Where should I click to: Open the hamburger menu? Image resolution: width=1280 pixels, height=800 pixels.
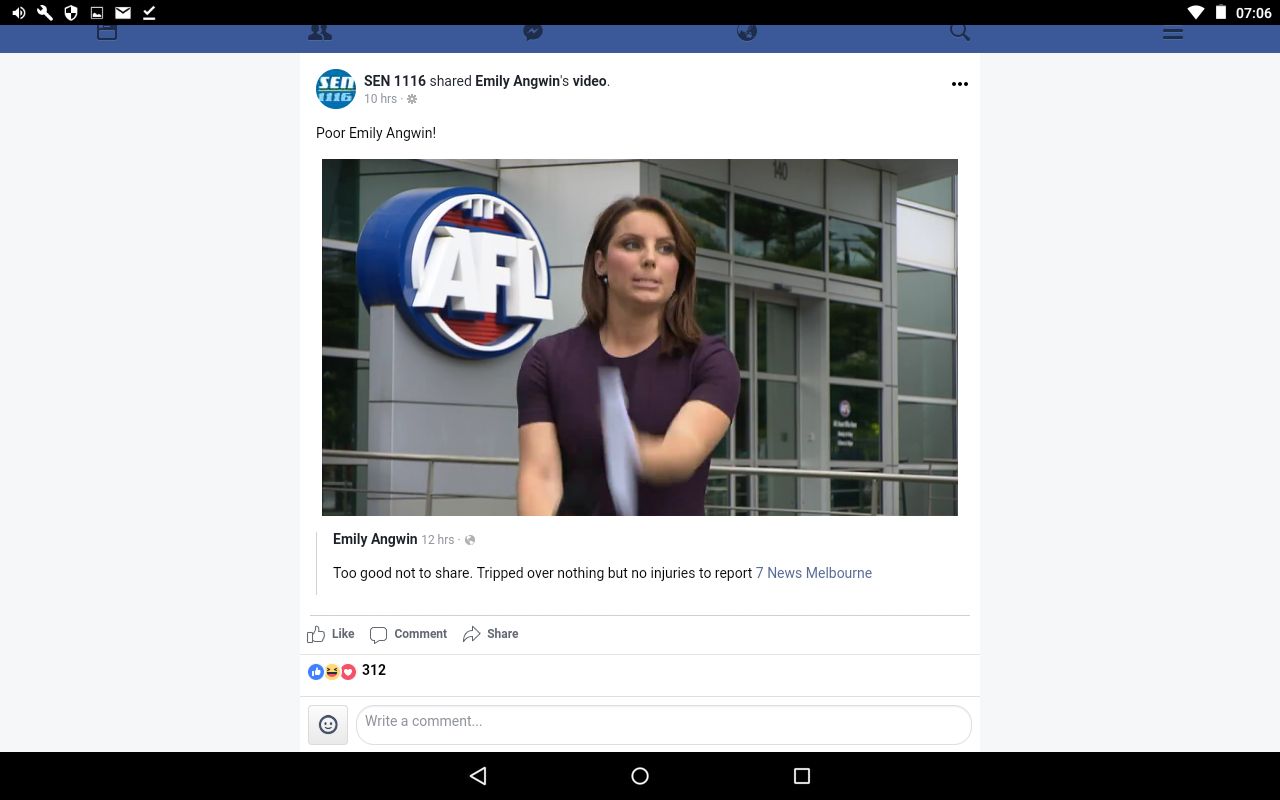1173,33
